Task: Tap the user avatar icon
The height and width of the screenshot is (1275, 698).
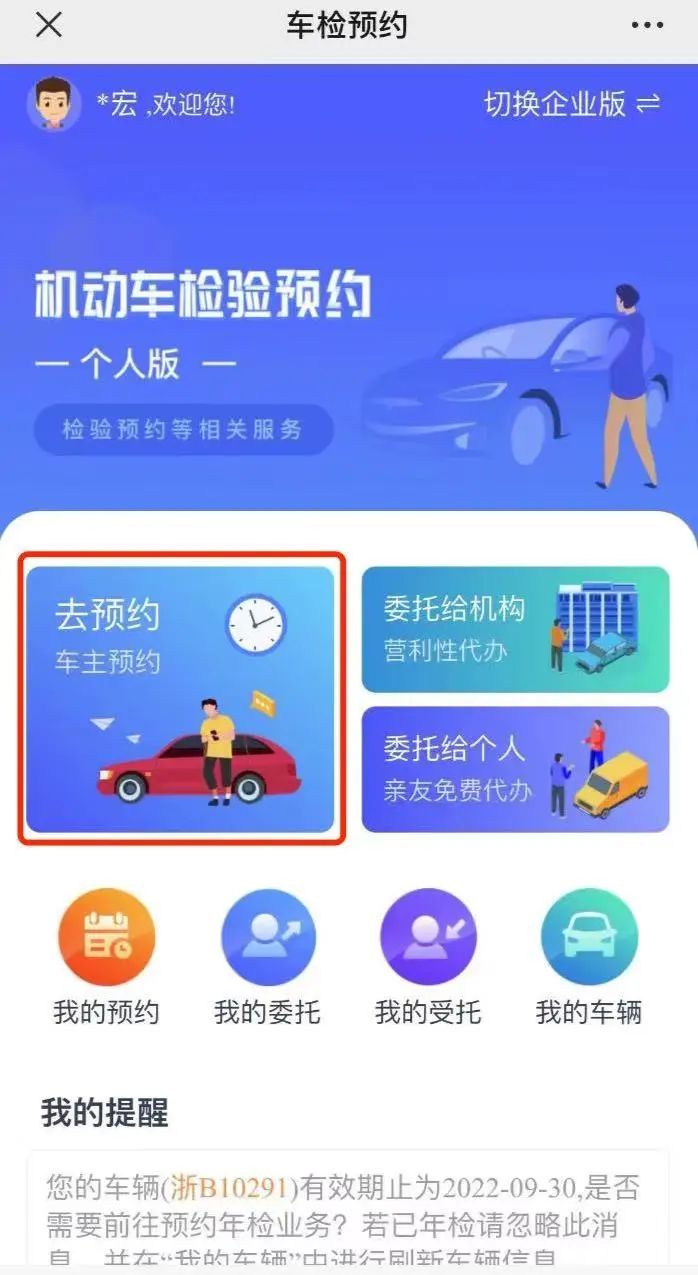Action: [54, 103]
